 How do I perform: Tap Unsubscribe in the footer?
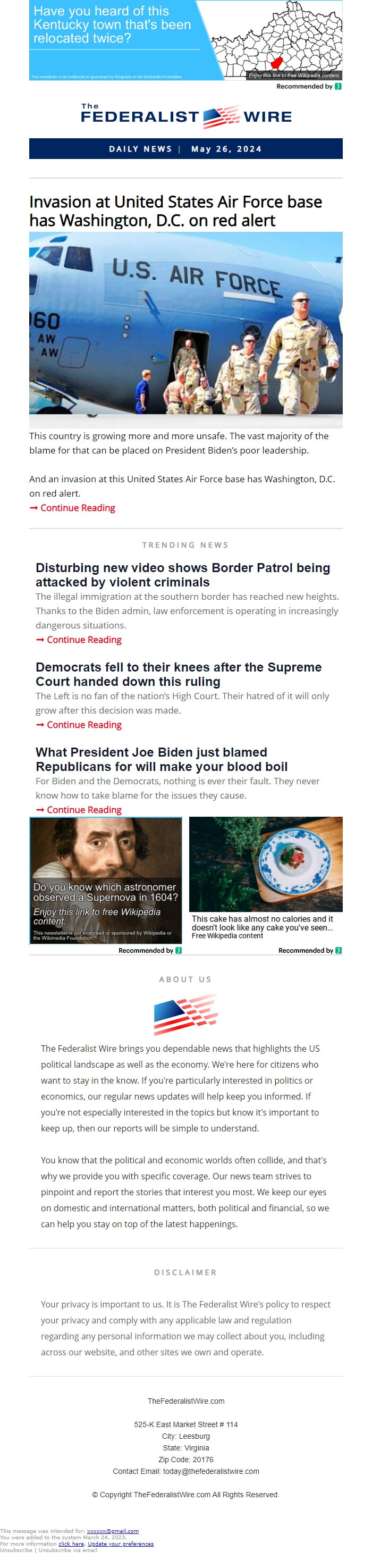[16, 1550]
